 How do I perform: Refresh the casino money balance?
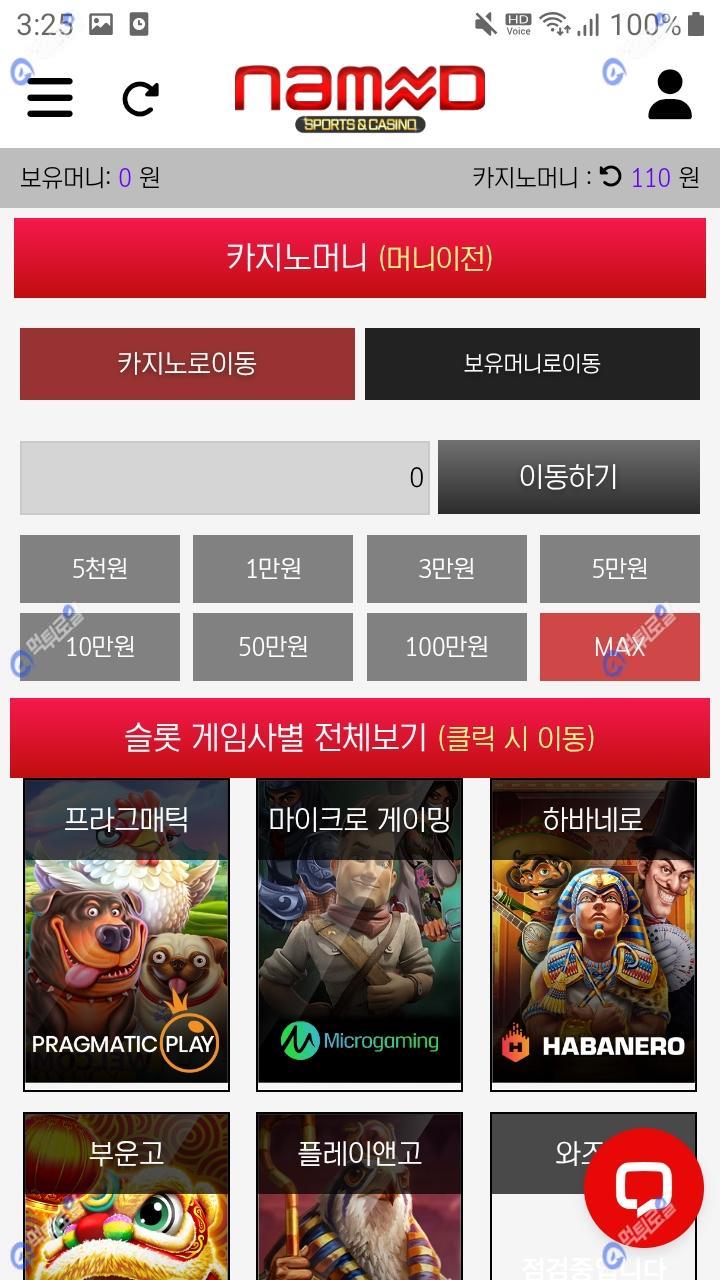[611, 177]
